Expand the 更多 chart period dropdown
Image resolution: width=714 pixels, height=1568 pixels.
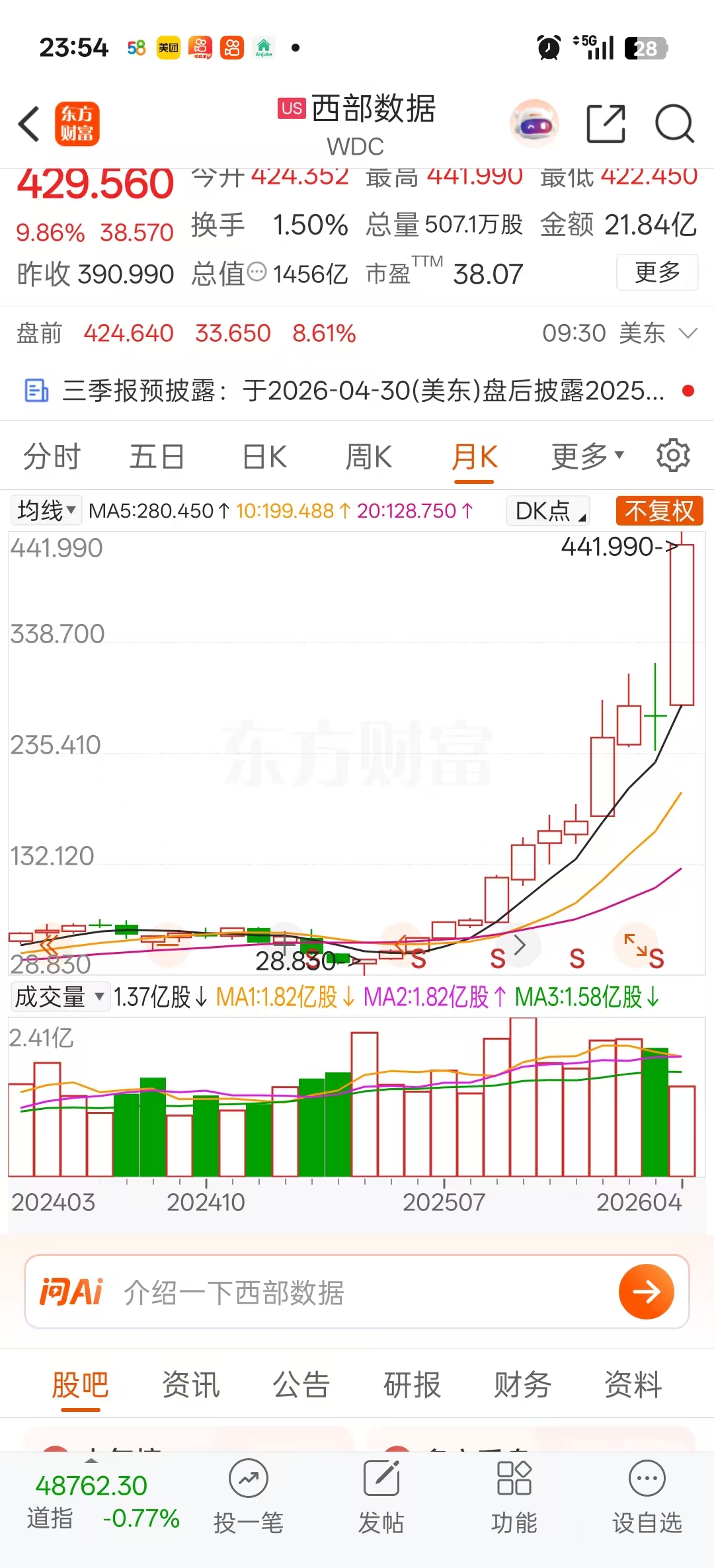587,457
